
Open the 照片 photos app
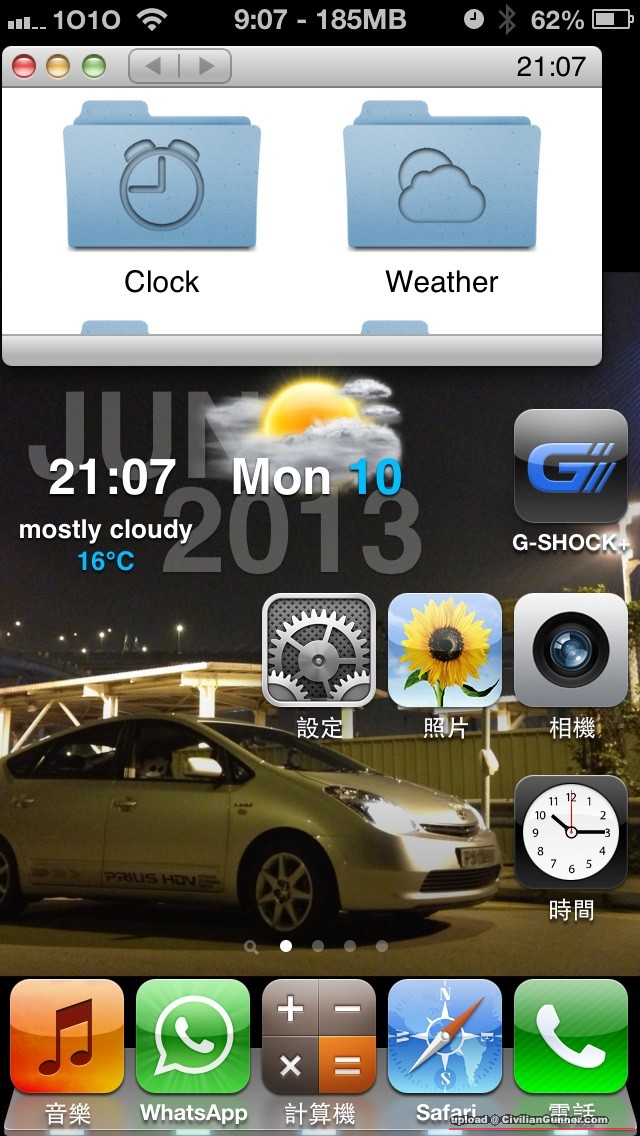(445, 650)
